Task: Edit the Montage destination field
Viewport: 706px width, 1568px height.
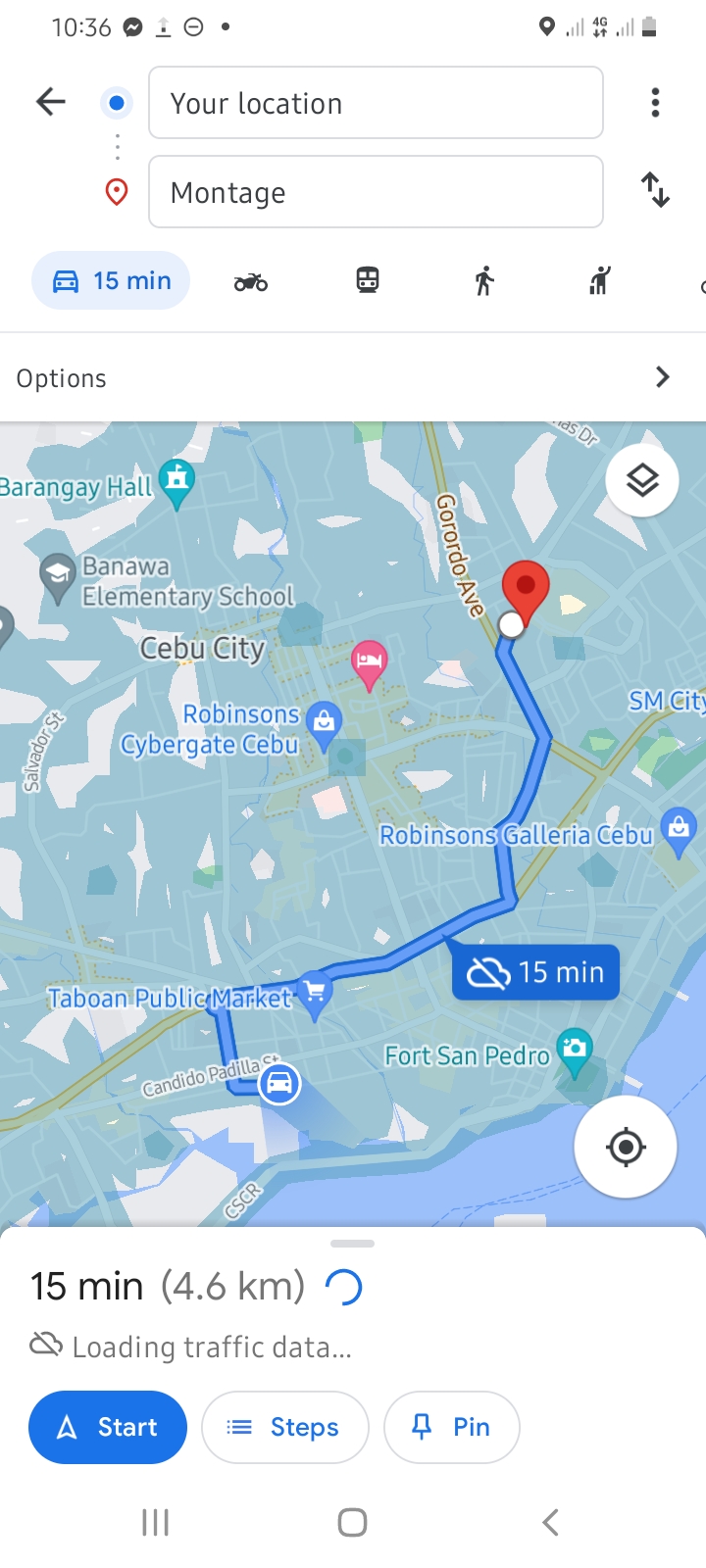Action: (x=376, y=192)
